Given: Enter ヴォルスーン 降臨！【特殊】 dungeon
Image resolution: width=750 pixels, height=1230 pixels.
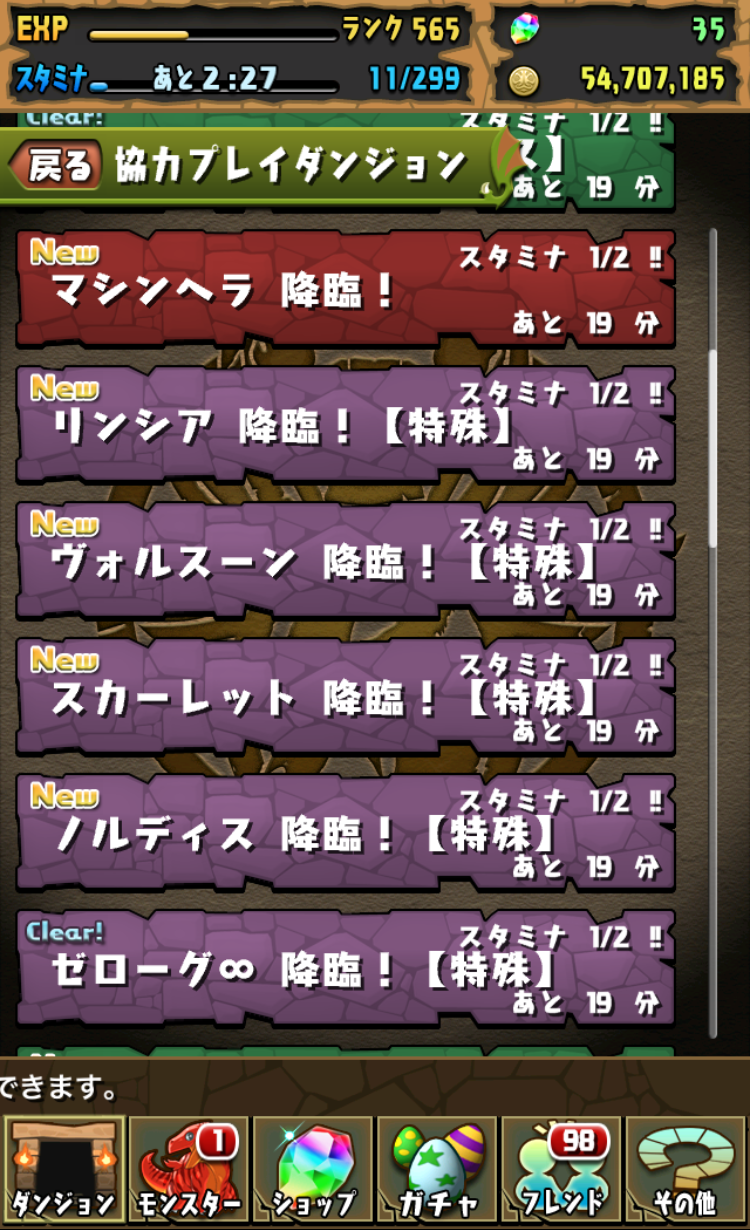Looking at the screenshot, I should coord(345,562).
